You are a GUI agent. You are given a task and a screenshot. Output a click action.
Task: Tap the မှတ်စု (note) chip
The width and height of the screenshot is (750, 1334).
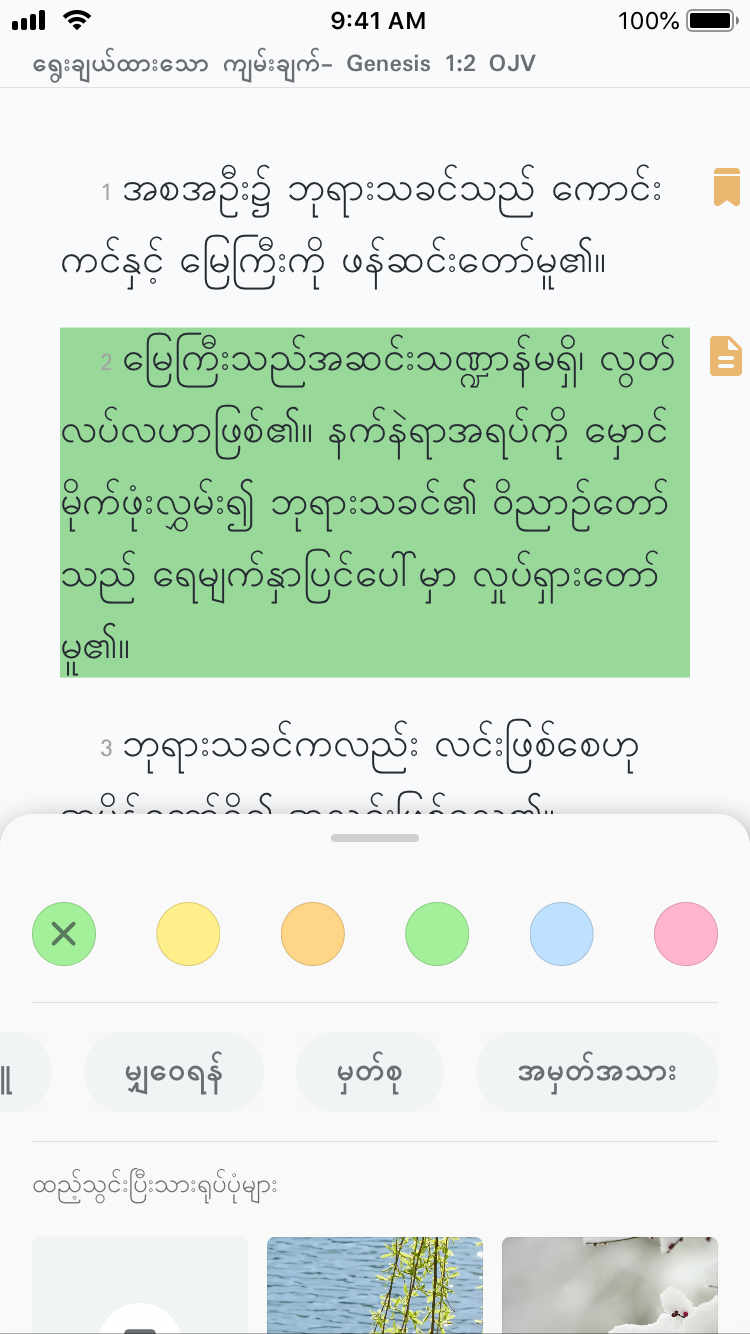coord(370,1073)
